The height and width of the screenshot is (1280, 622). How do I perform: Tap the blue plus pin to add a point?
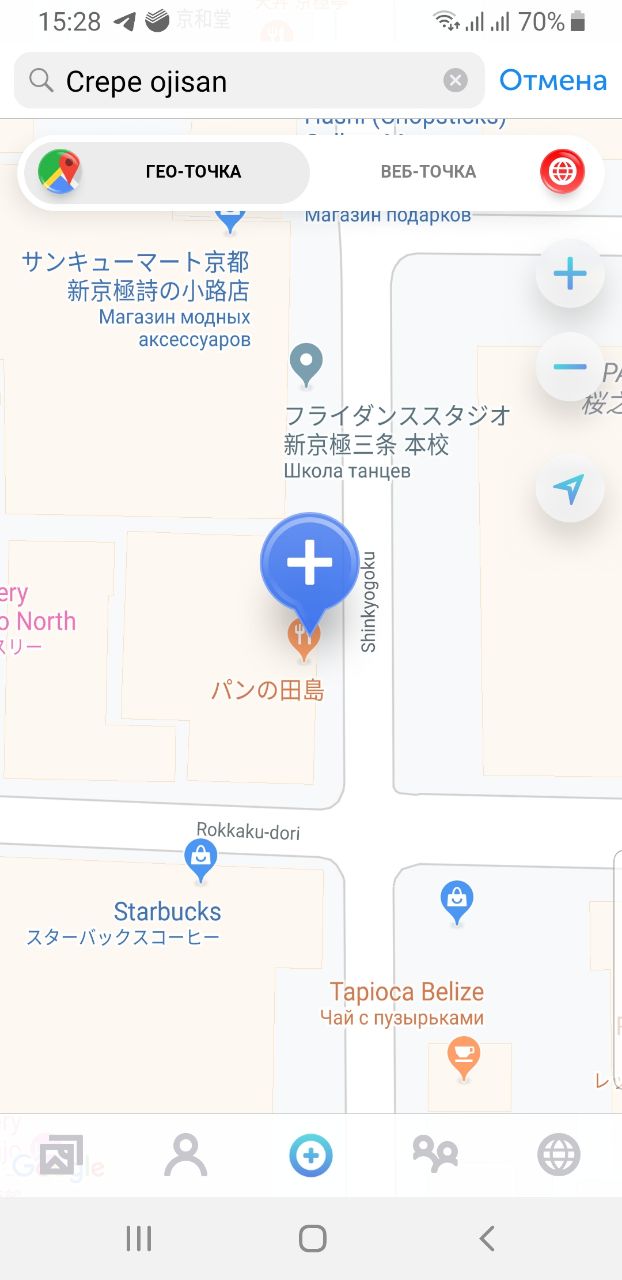coord(310,566)
